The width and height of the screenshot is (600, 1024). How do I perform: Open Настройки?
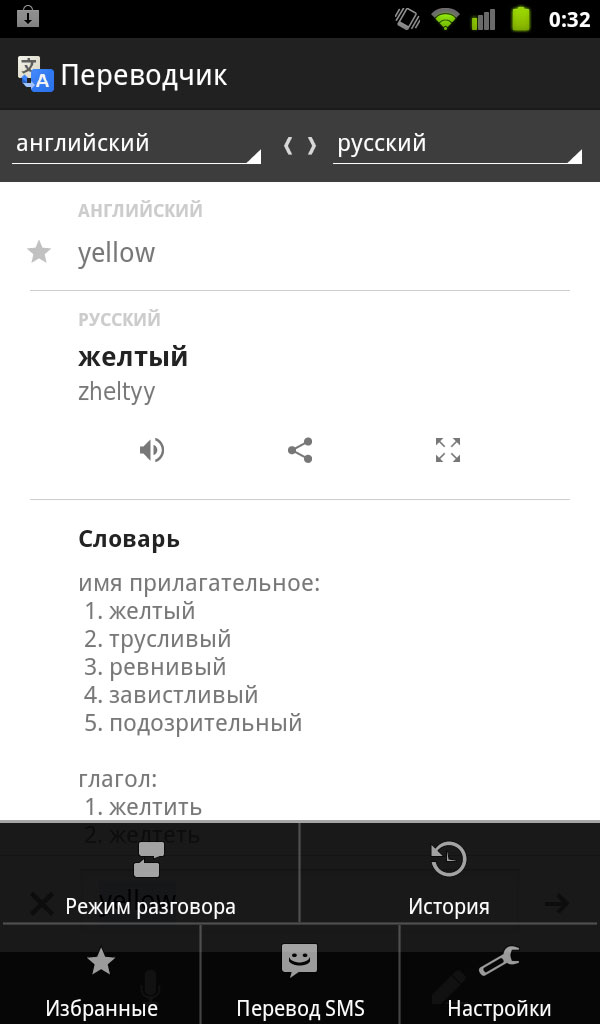click(499, 975)
